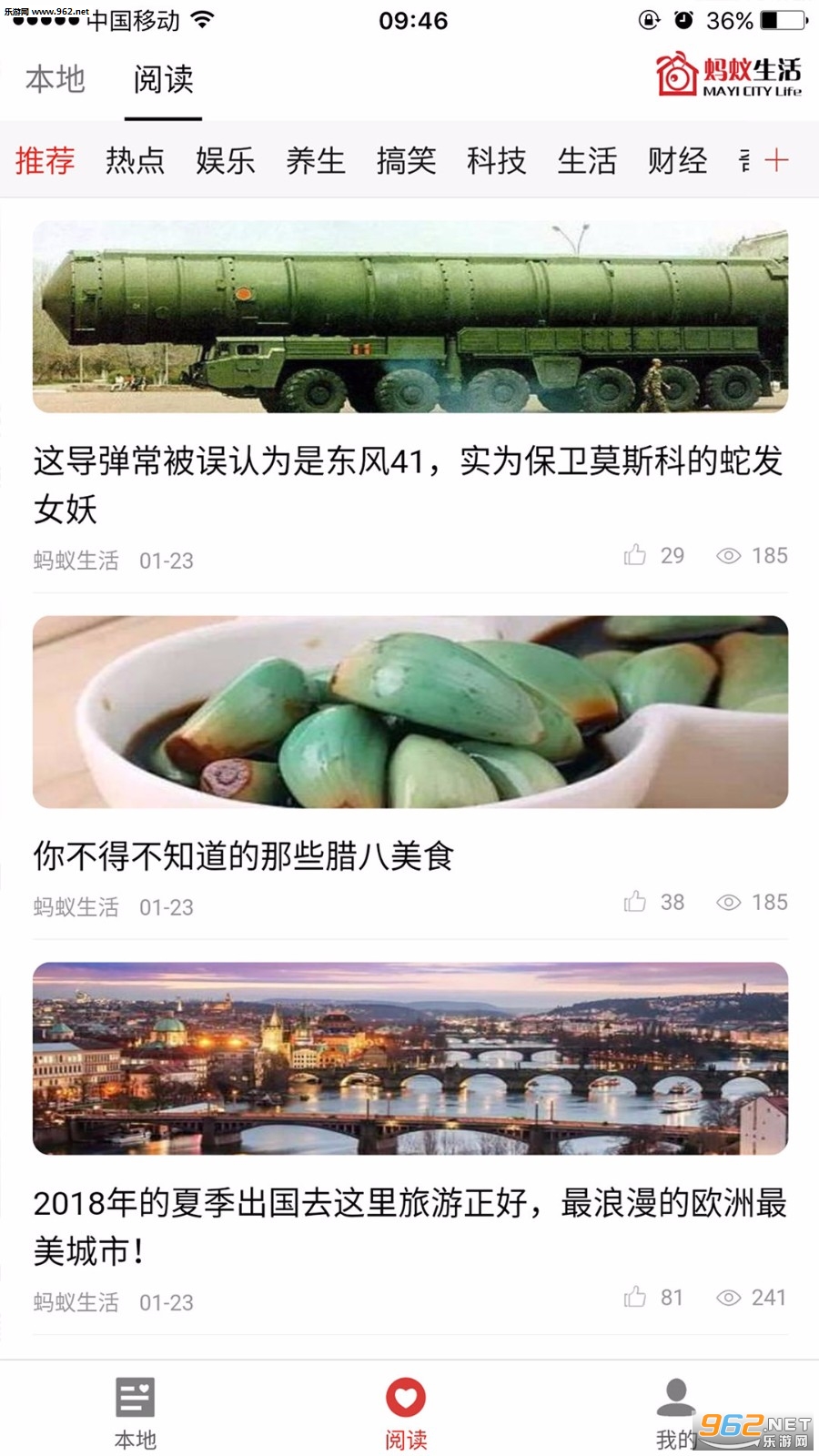Switch to the 本地 top tab
Viewport: 819px width, 1456px height.
(56, 80)
